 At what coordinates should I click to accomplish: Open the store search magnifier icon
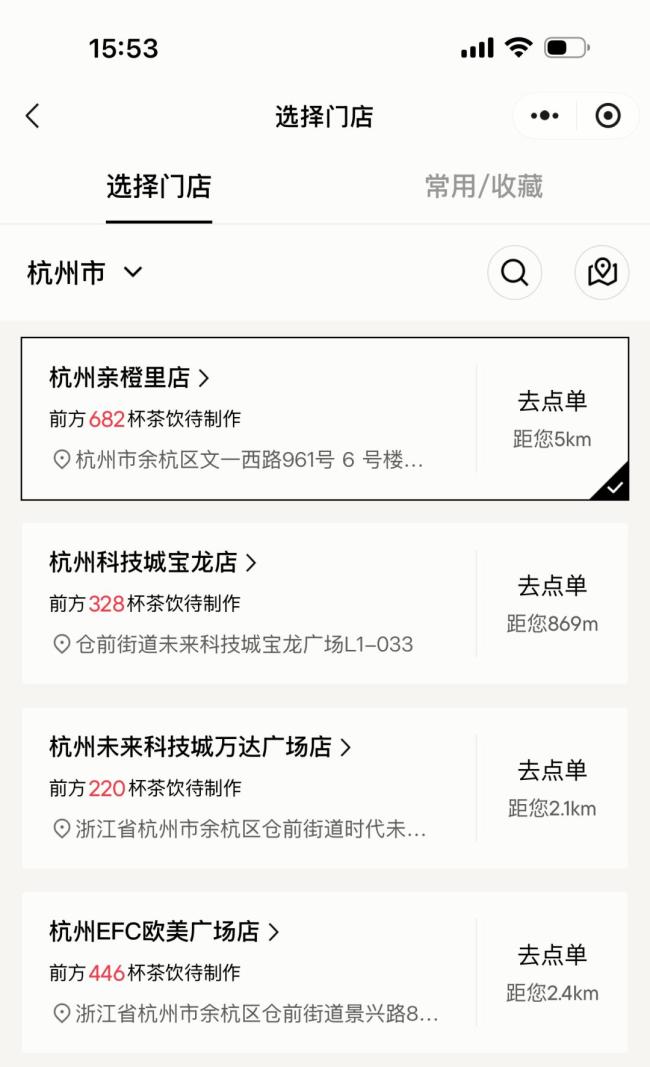coord(514,272)
